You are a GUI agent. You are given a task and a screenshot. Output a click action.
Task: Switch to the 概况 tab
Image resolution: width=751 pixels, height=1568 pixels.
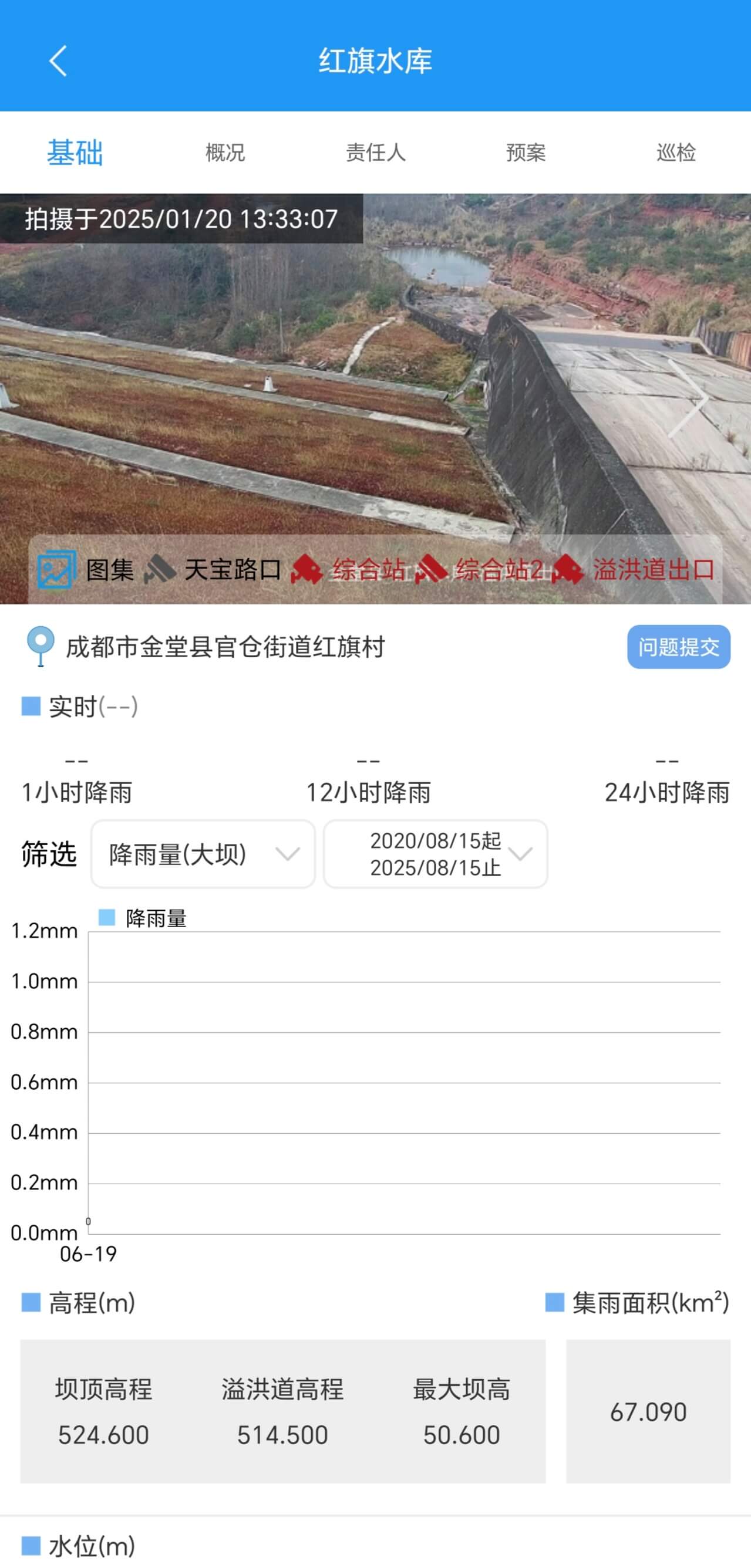(225, 152)
